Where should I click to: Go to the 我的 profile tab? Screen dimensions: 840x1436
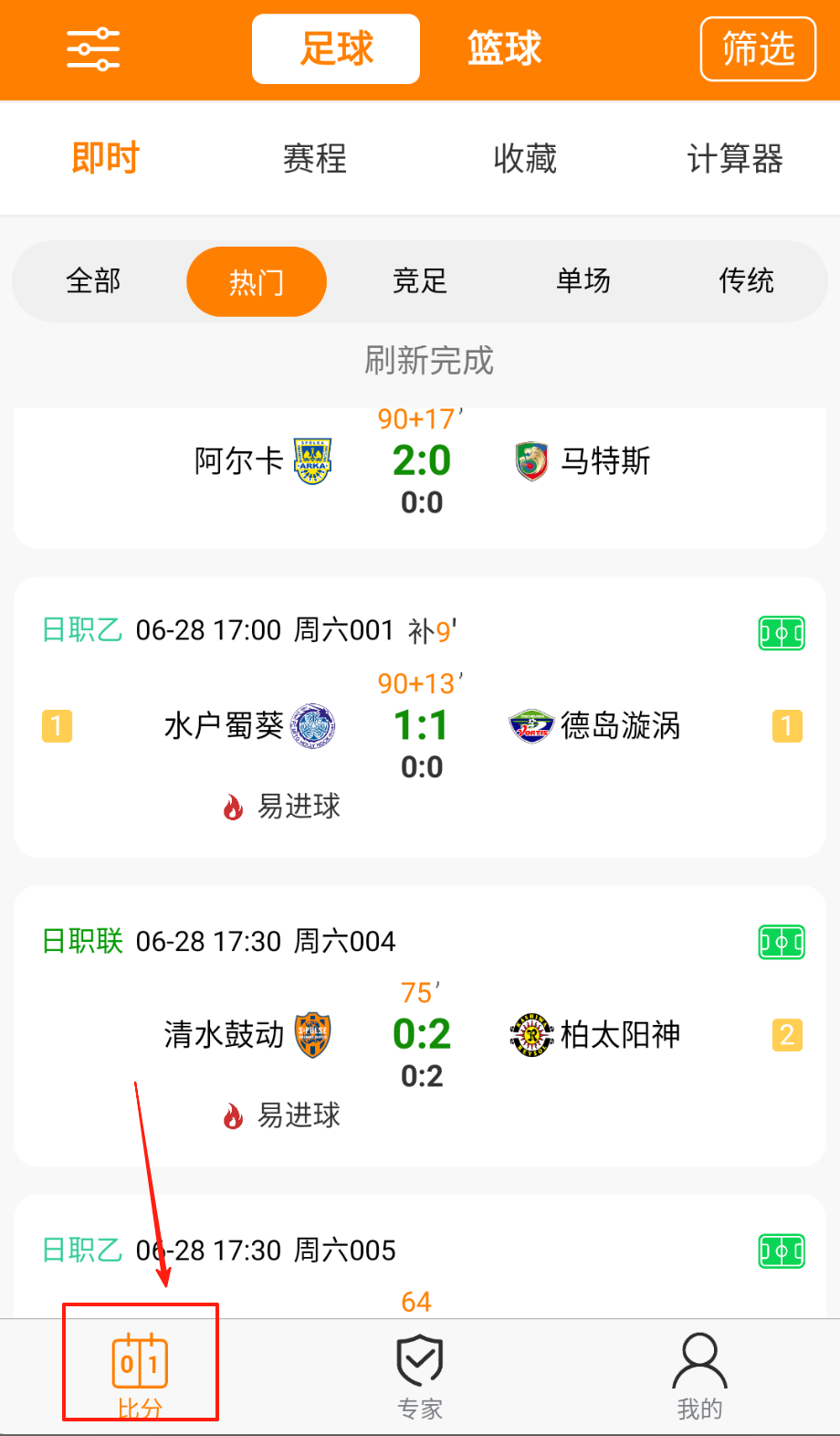tap(699, 1376)
